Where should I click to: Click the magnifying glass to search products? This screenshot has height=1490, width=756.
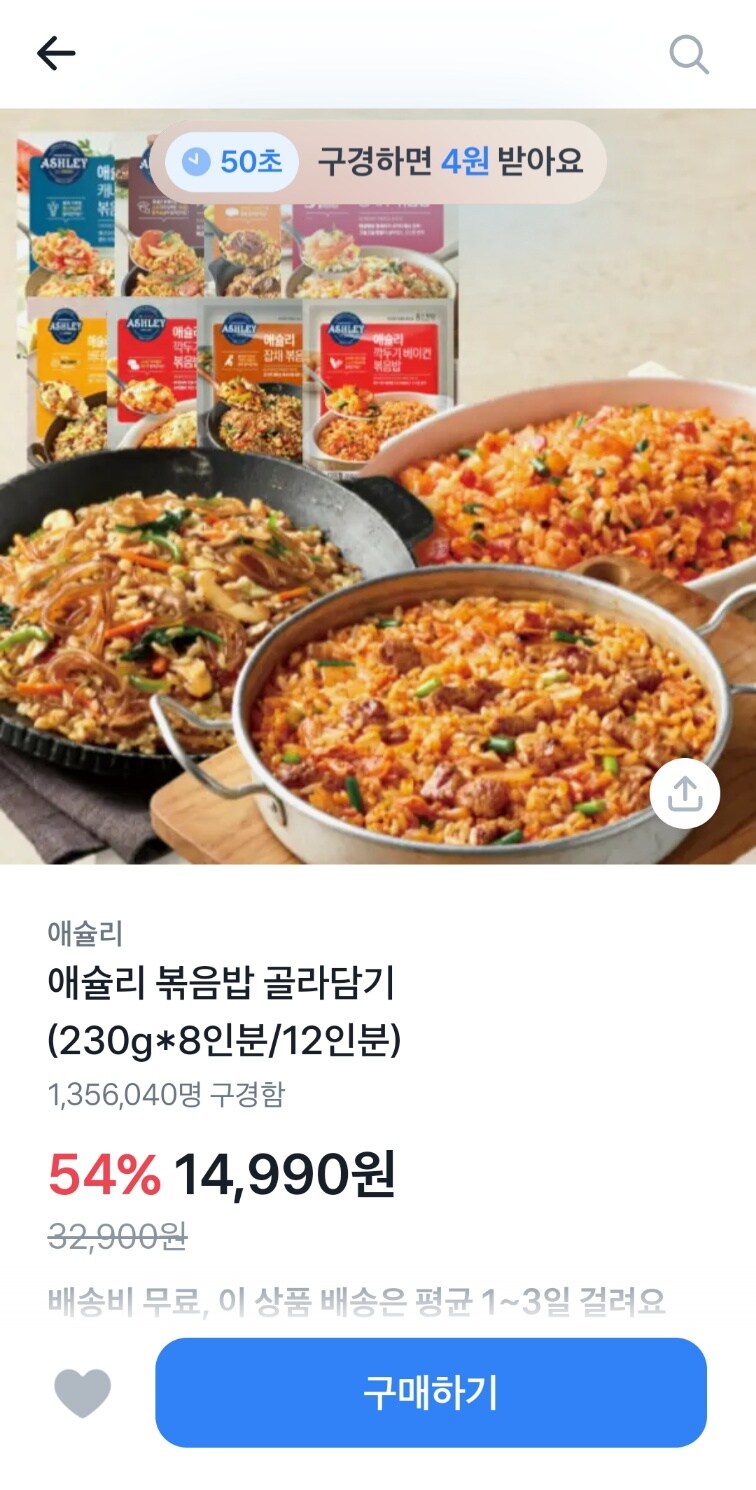(x=689, y=56)
